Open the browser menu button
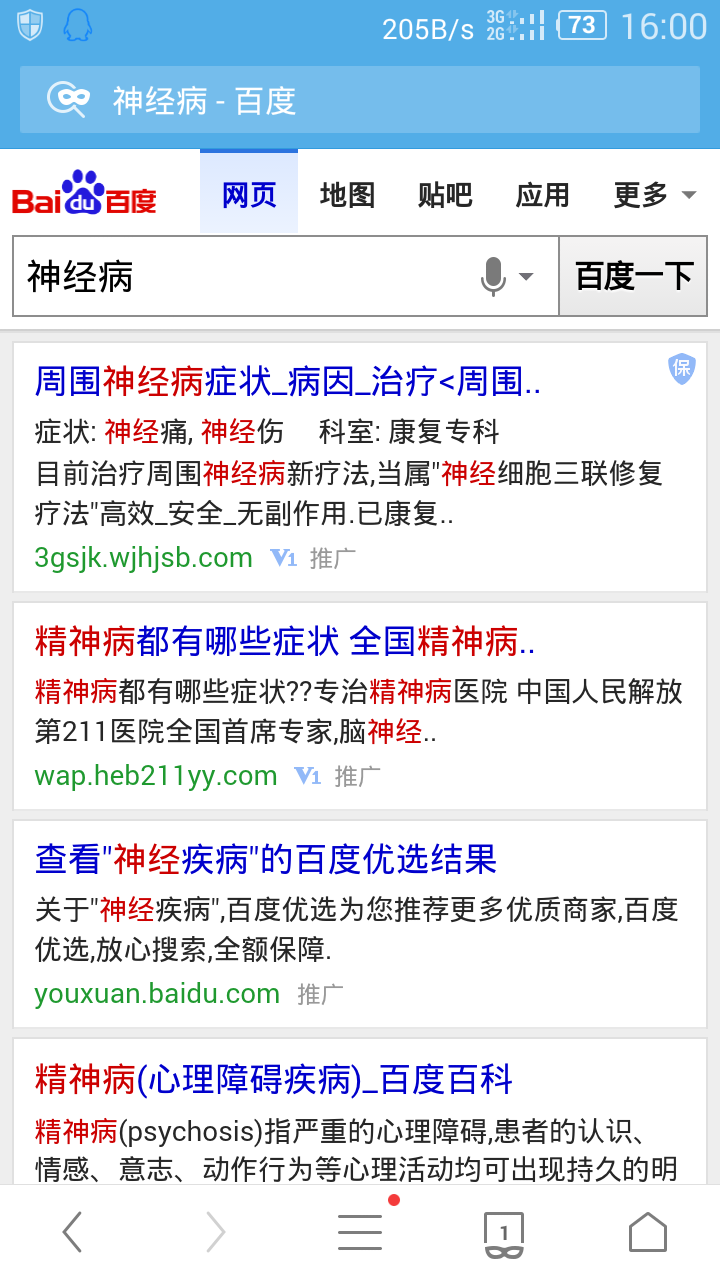 [360, 1232]
